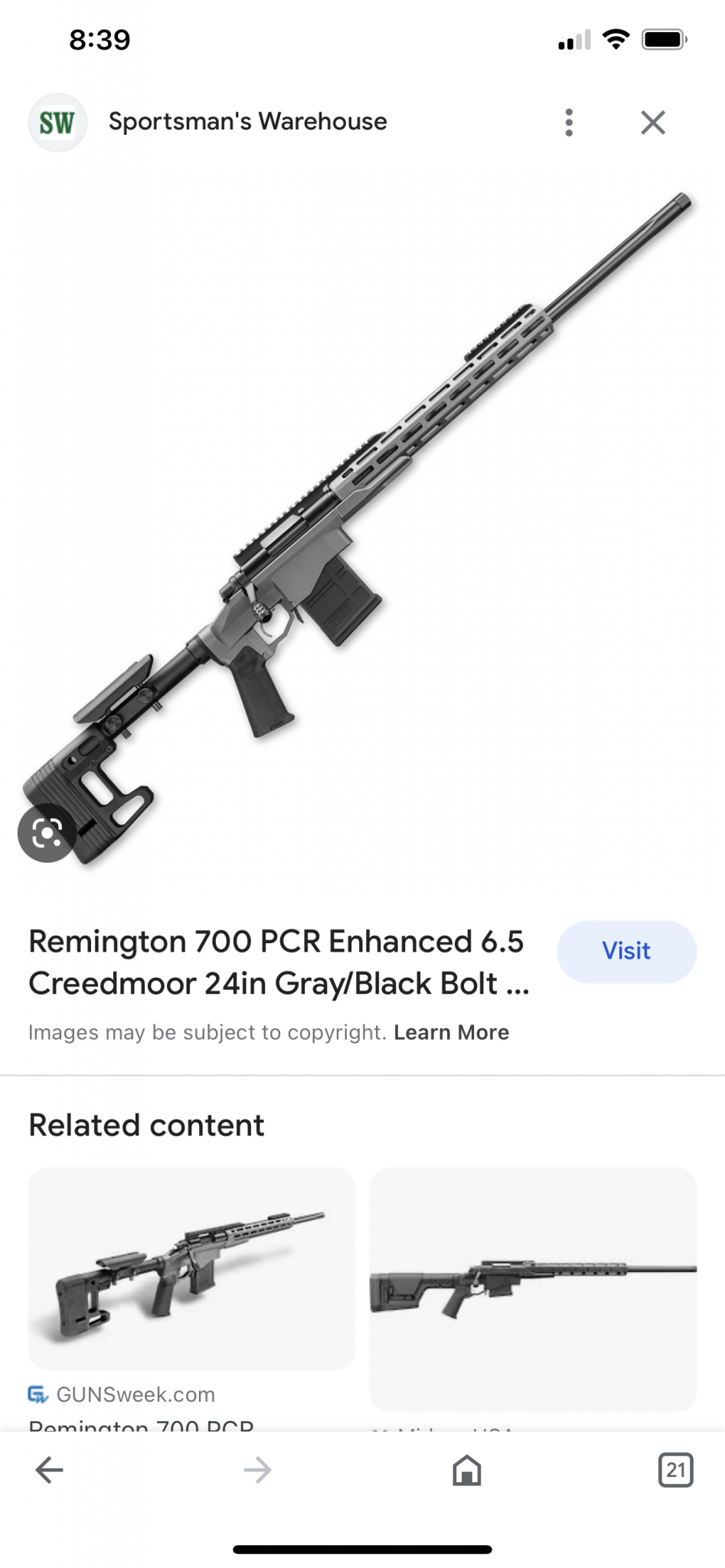Open the Sportsman's Warehouse source header
Screen dimensions: 725x1568
click(x=247, y=122)
